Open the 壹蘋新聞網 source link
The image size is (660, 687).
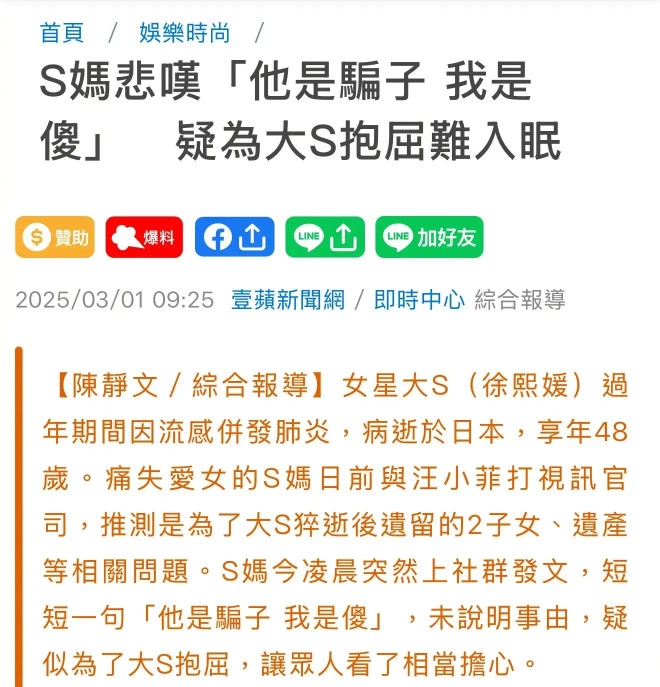(287, 298)
